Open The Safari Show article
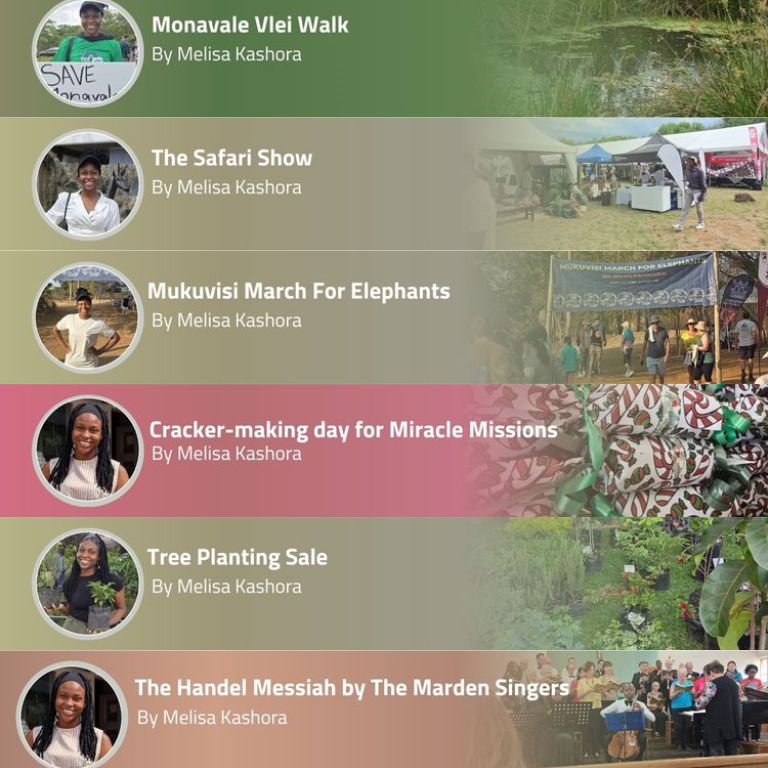This screenshot has height=768, width=768. 232,158
